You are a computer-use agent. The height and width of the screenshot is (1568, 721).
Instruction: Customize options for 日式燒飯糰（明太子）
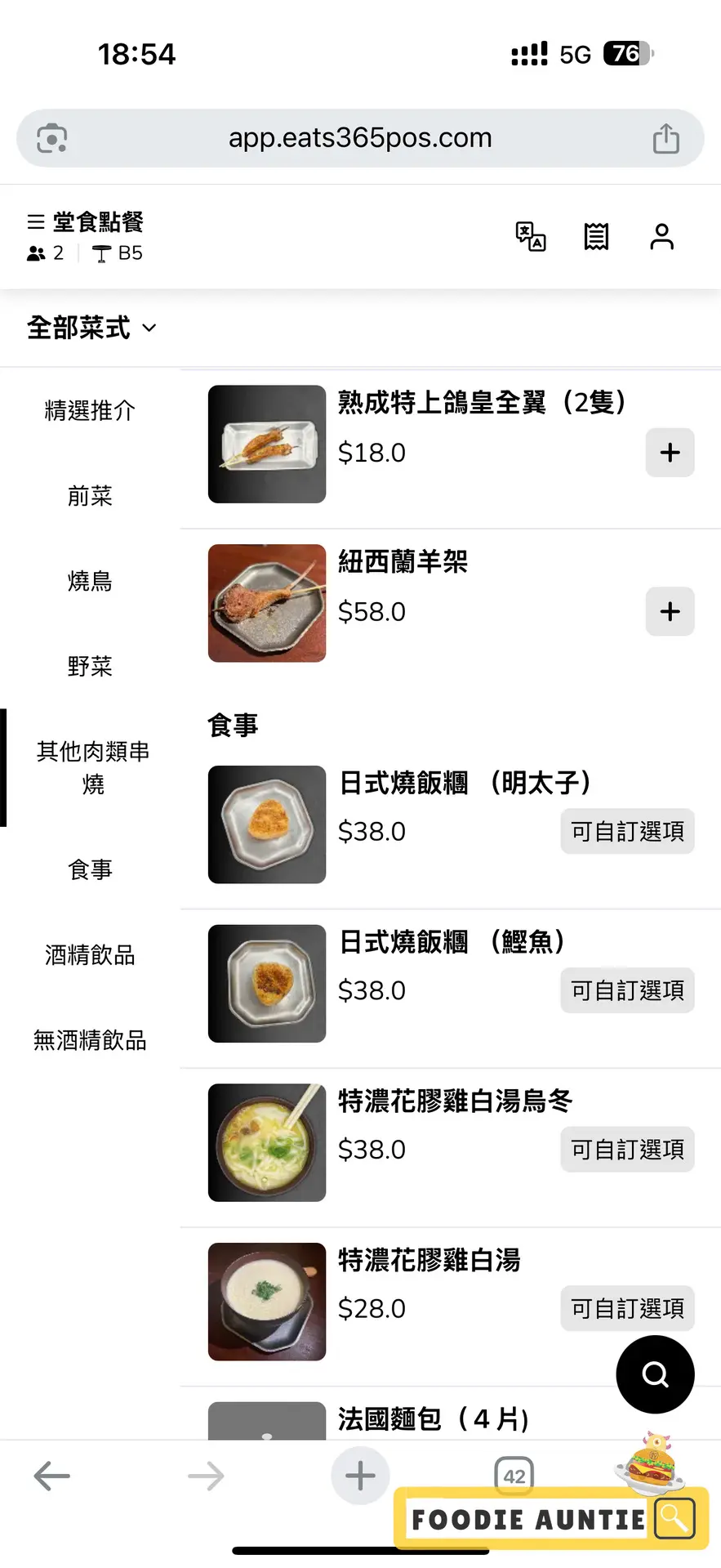(x=627, y=832)
